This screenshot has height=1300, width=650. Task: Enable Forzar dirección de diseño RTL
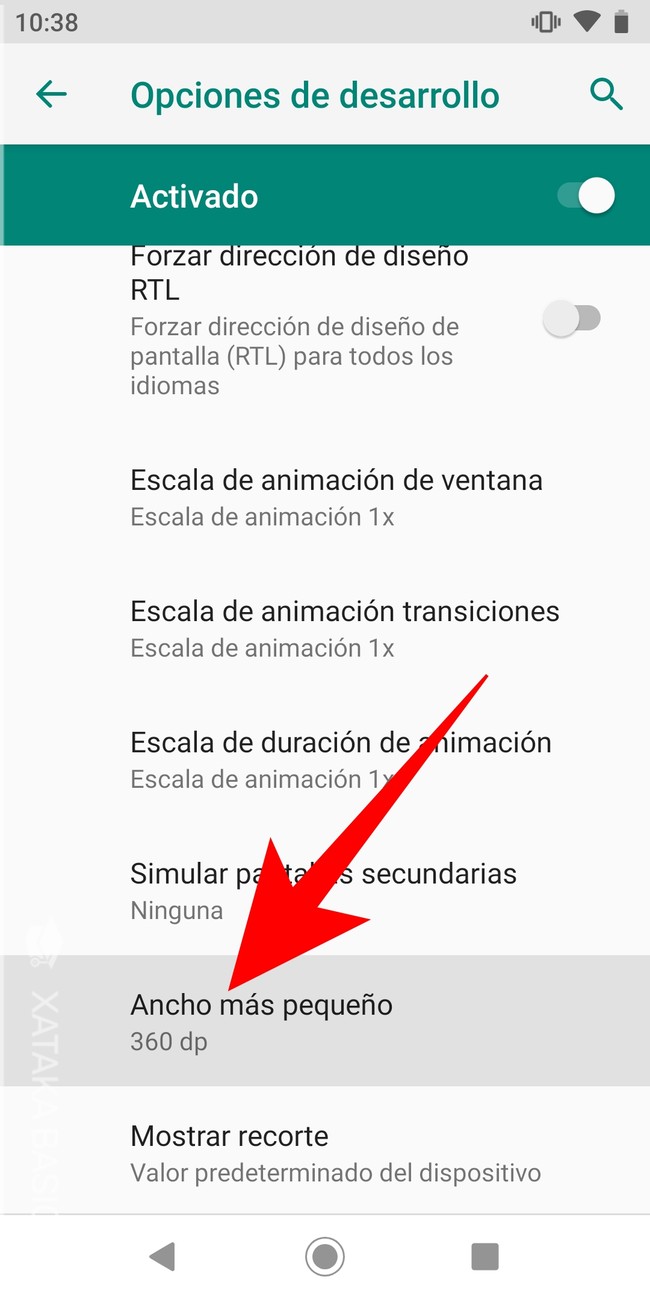tap(572, 320)
